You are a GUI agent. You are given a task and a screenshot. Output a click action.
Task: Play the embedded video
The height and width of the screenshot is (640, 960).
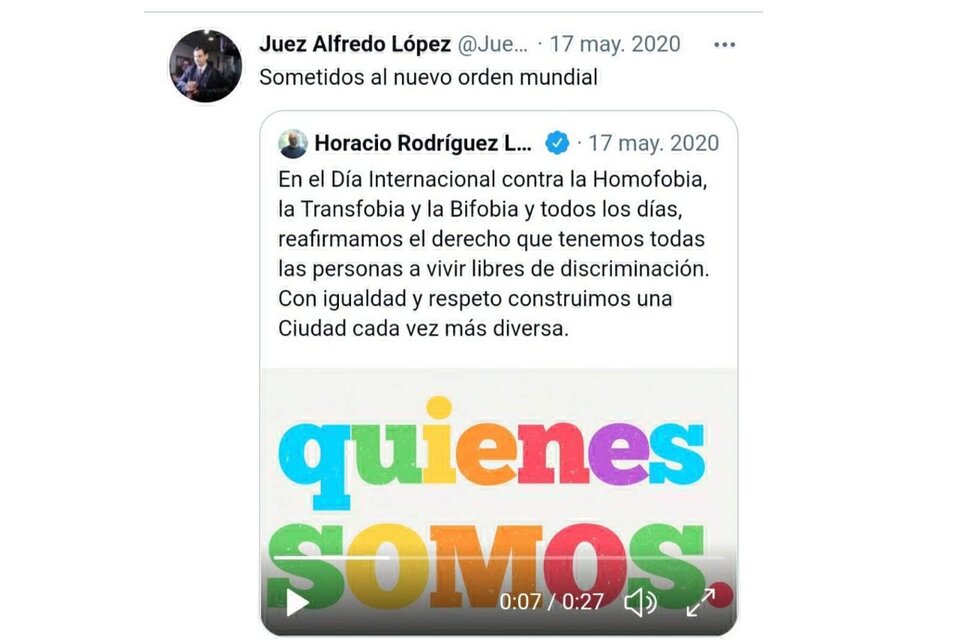pyautogui.click(x=297, y=601)
